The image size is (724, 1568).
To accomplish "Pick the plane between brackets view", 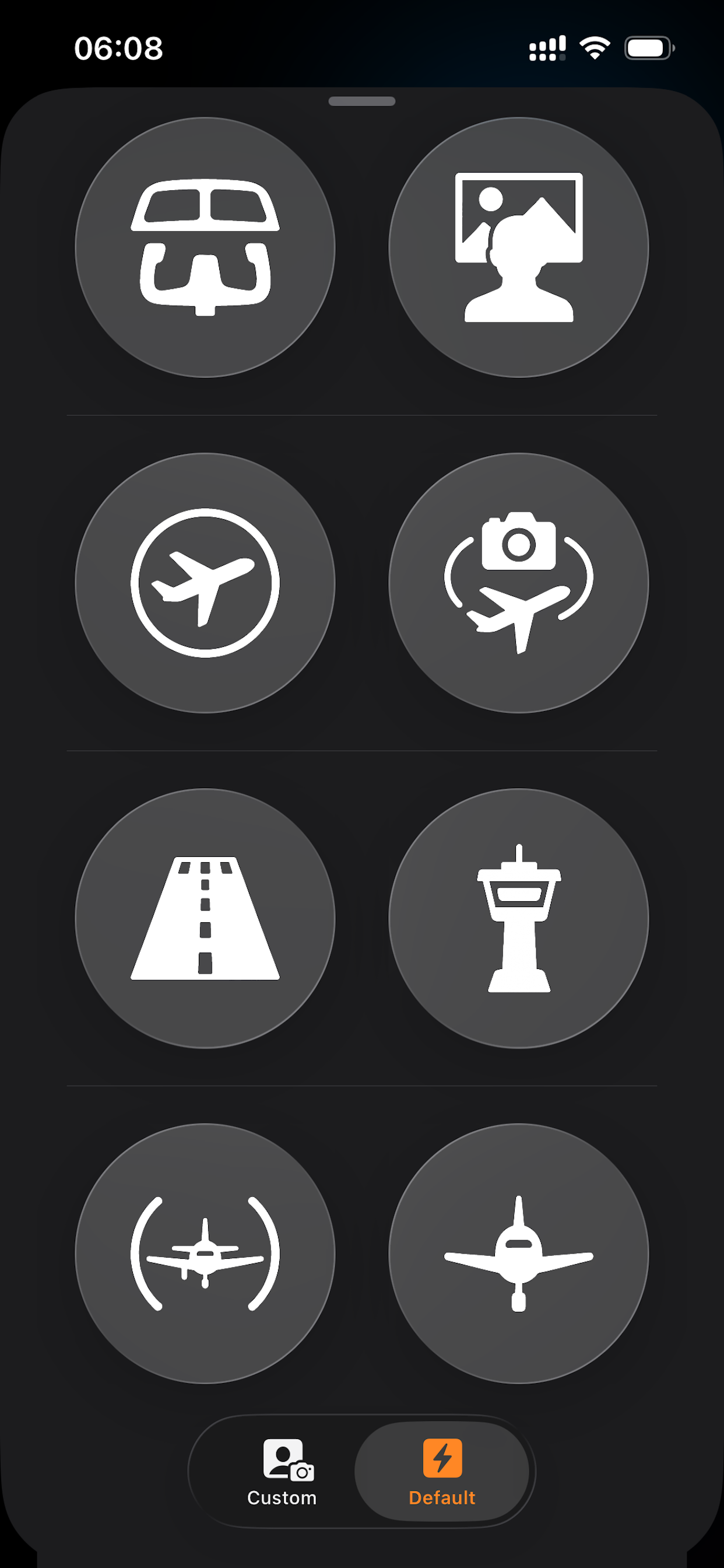I will click(205, 1254).
